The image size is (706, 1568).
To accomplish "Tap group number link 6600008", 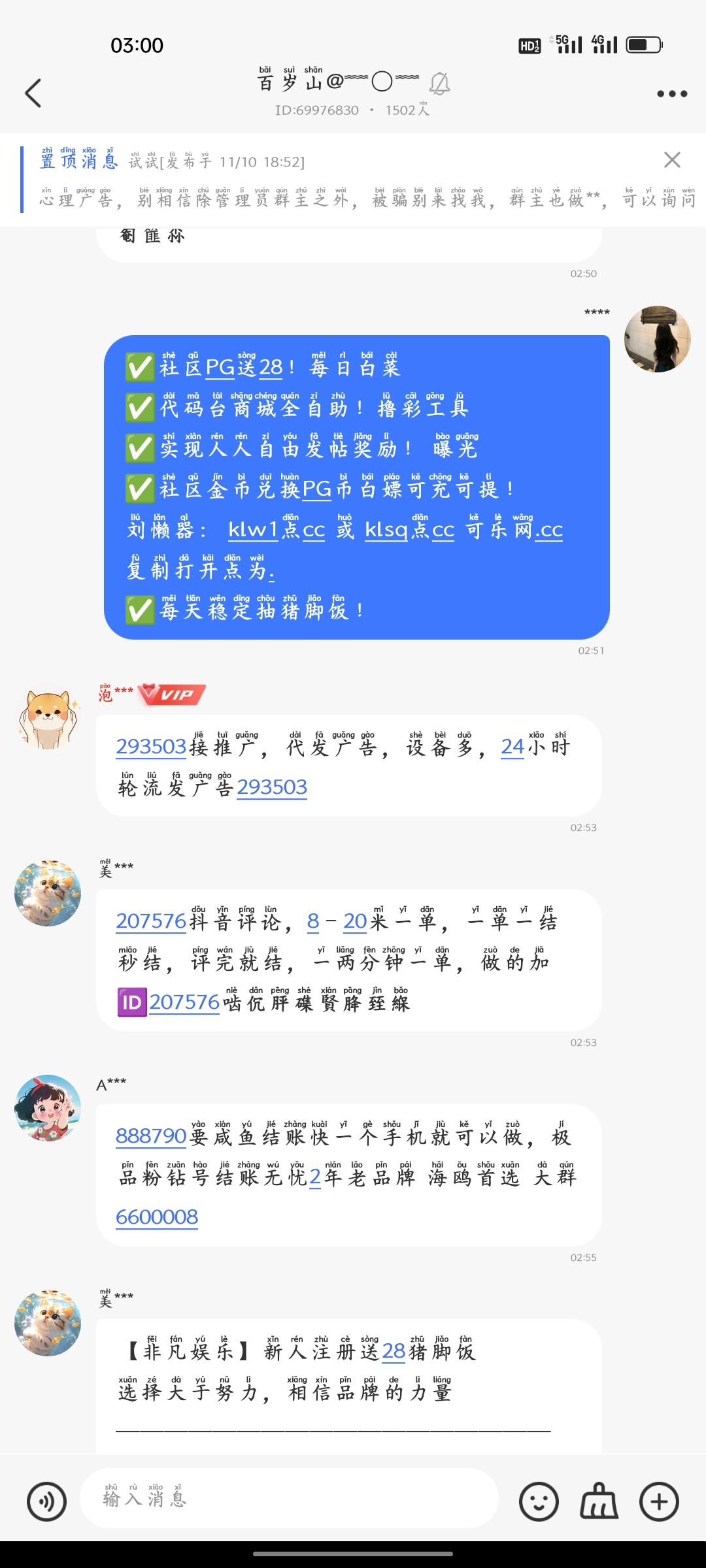I will click(157, 1218).
